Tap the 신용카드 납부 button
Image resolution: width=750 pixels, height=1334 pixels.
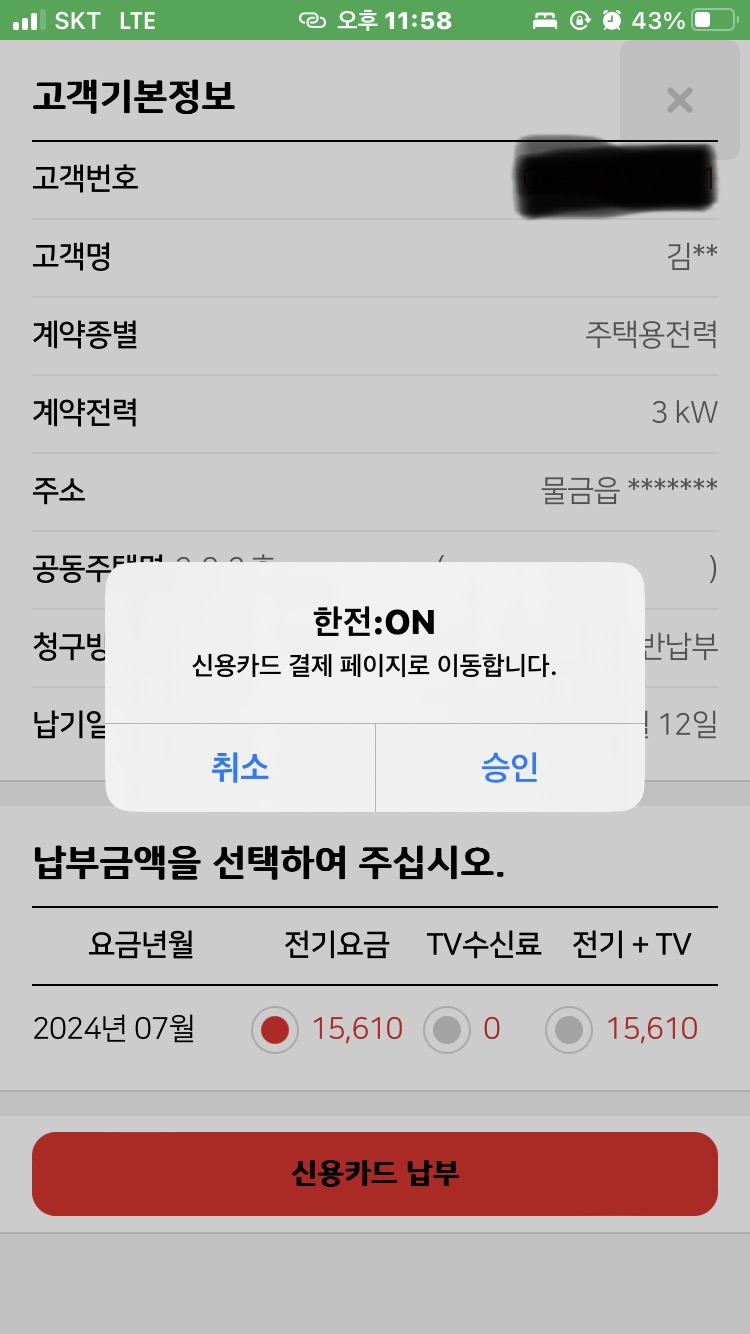(x=375, y=1173)
